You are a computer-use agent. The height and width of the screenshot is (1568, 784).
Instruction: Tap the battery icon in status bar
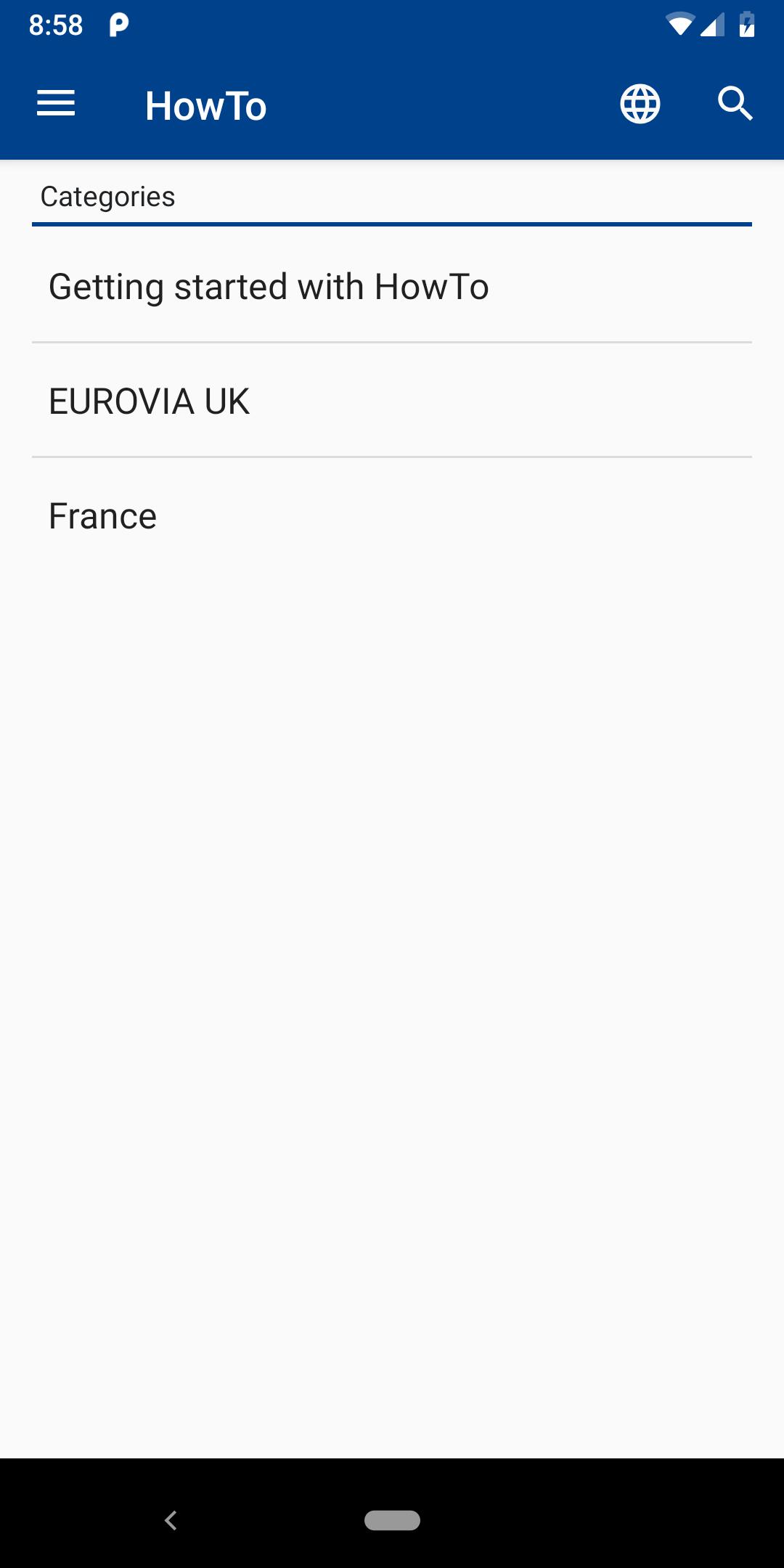pos(747,25)
